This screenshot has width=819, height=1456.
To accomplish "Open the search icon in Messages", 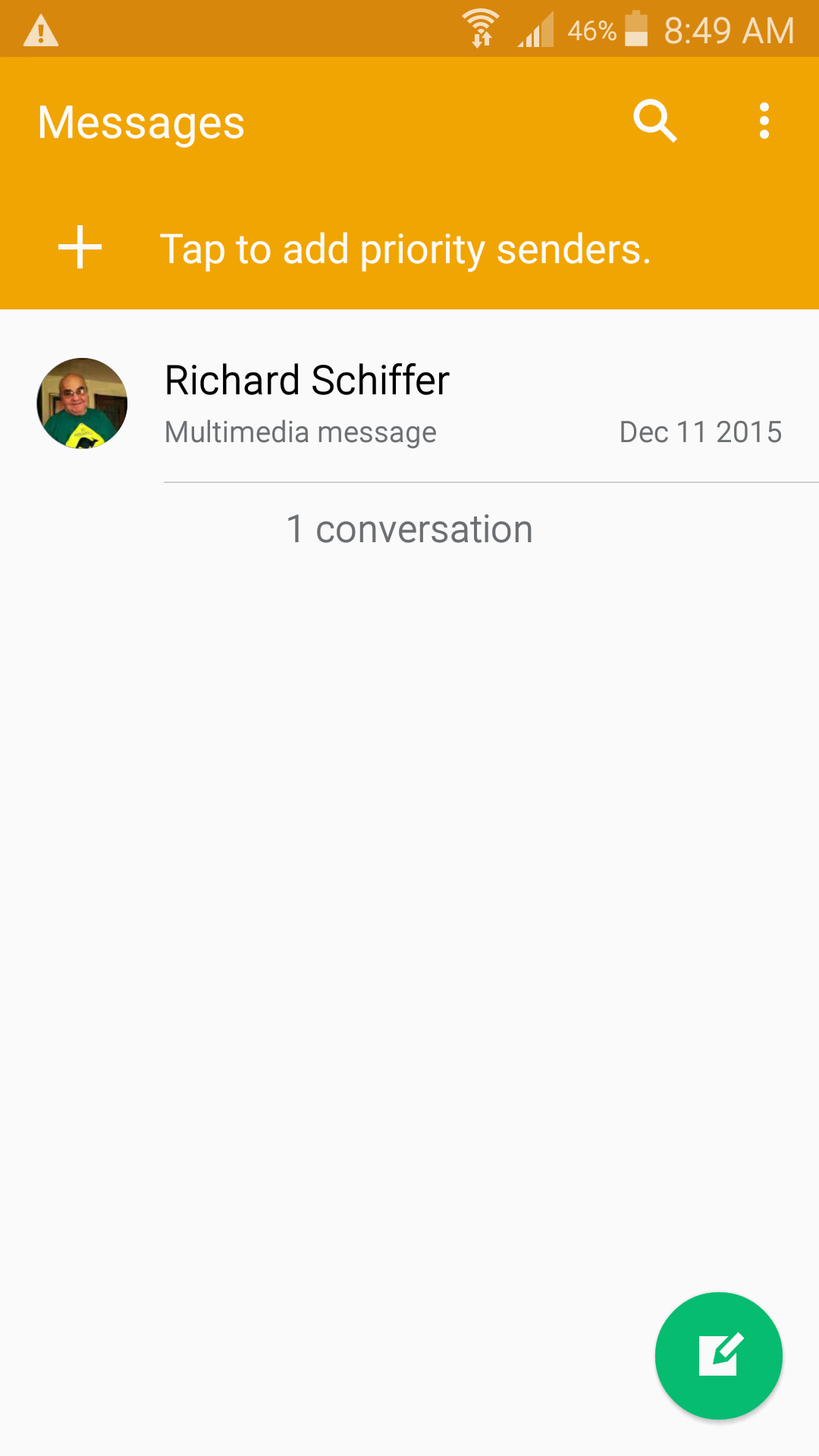I will [x=654, y=121].
